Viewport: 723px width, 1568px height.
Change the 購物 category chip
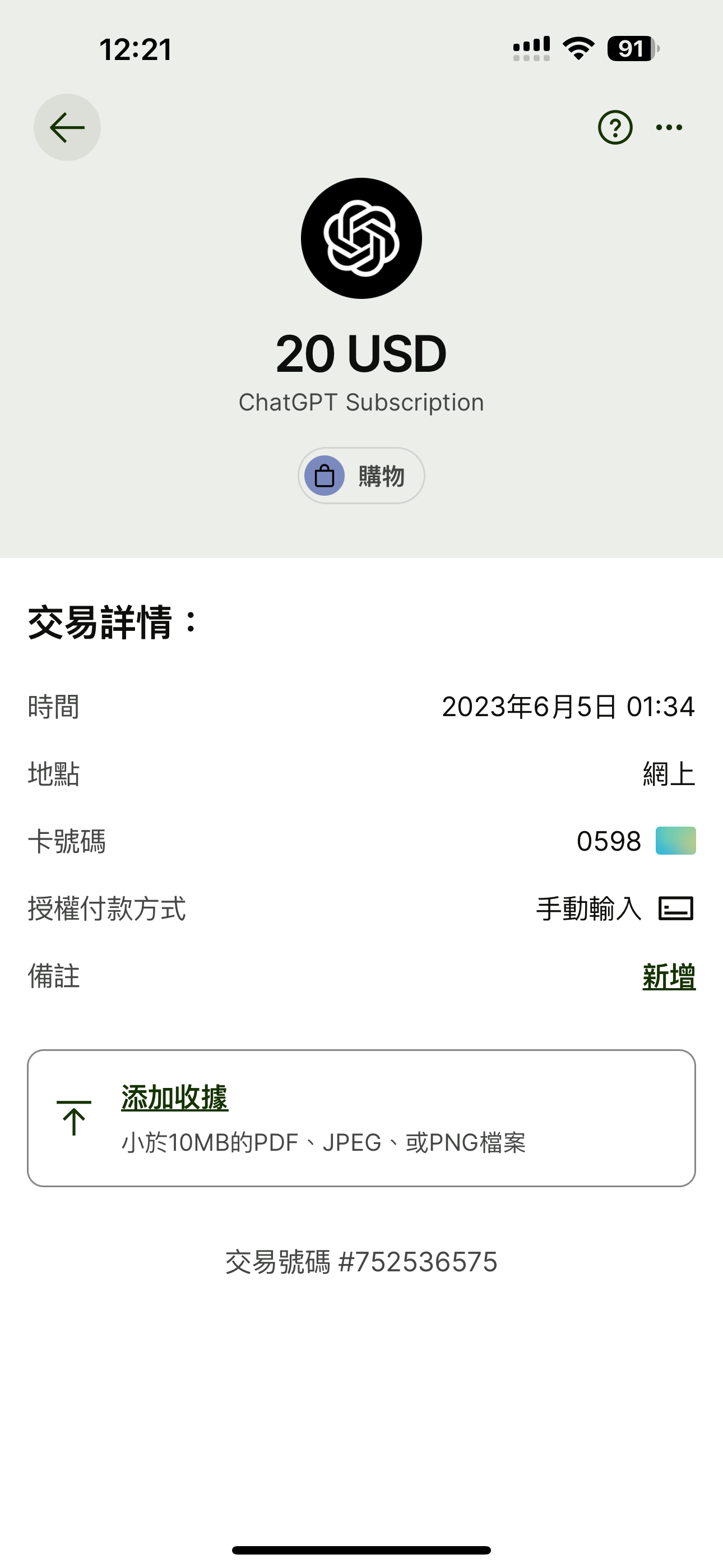pyautogui.click(x=361, y=476)
